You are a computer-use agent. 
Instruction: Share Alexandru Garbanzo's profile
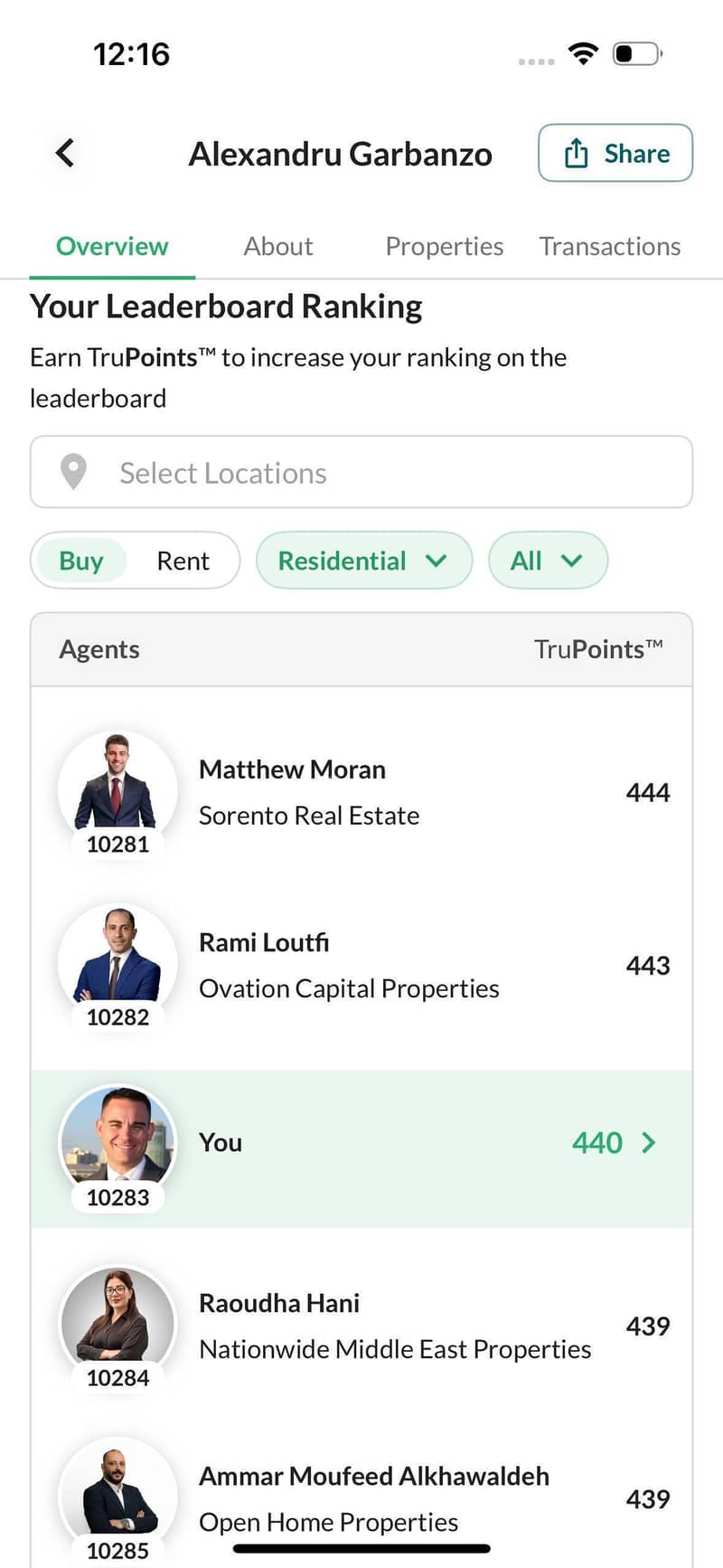click(x=615, y=153)
